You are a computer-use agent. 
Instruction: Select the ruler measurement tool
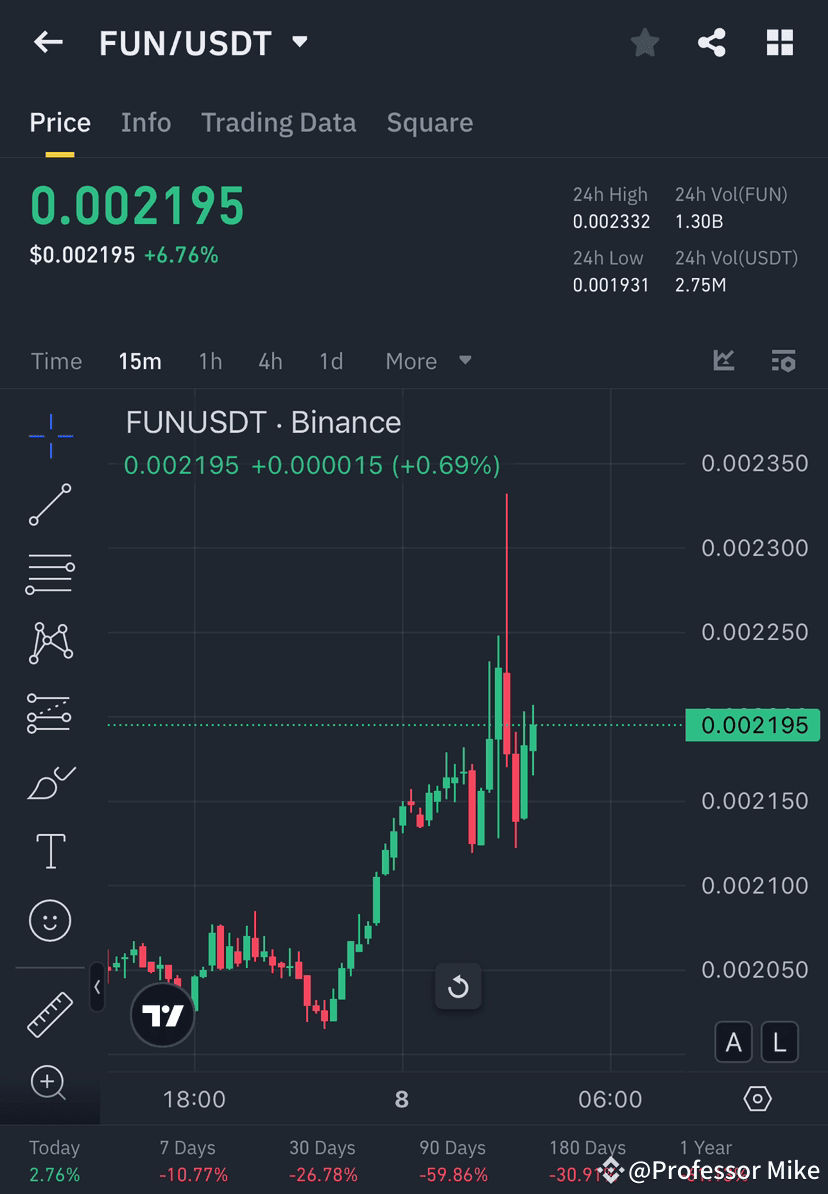coord(50,1013)
